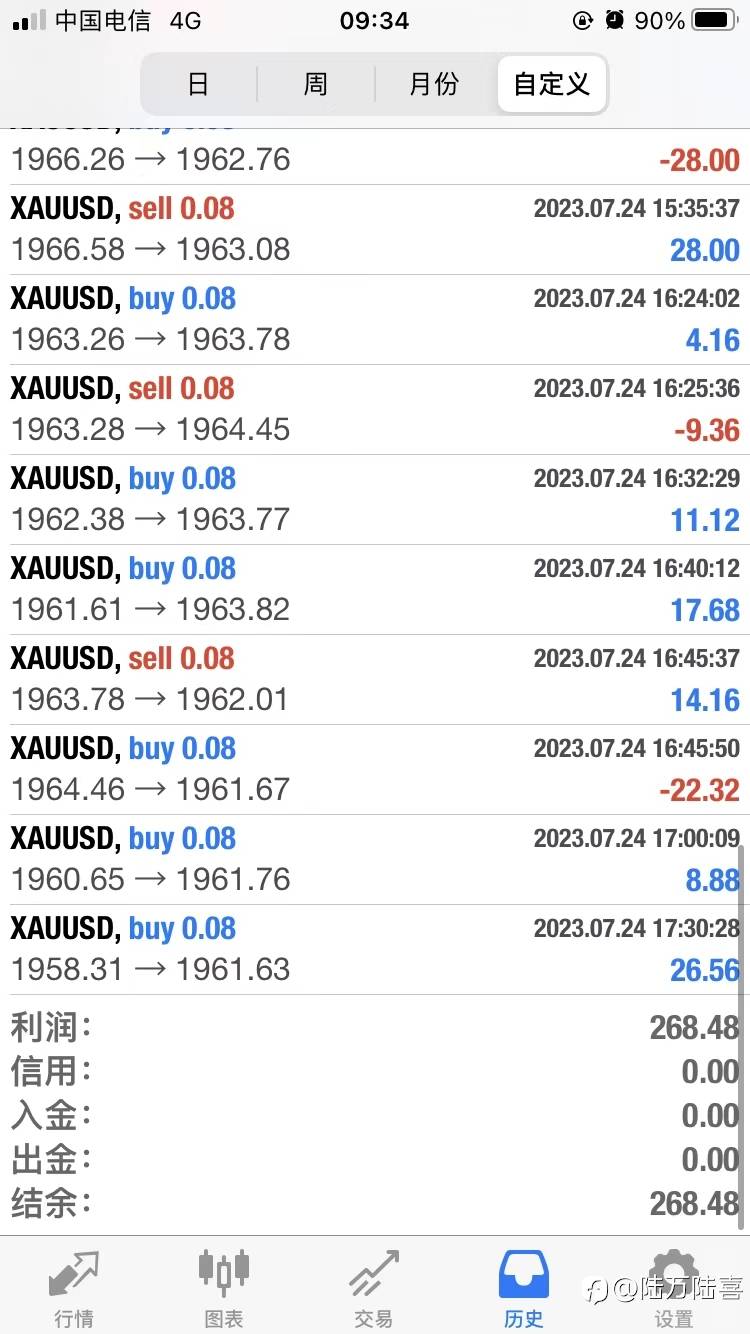This screenshot has height=1334, width=750.
Task: Open the buy trade at 16:32:29
Action: [375, 500]
